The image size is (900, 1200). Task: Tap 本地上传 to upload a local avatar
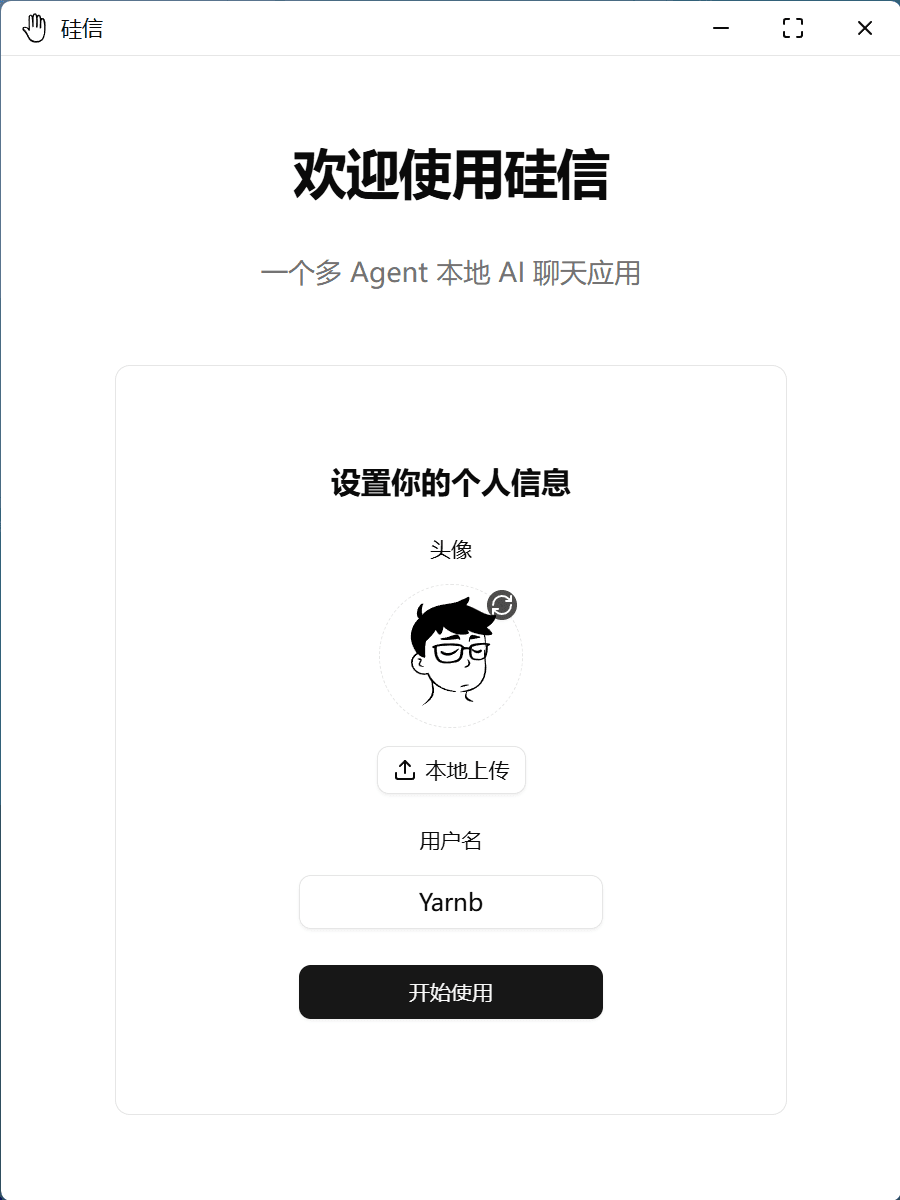coord(451,770)
